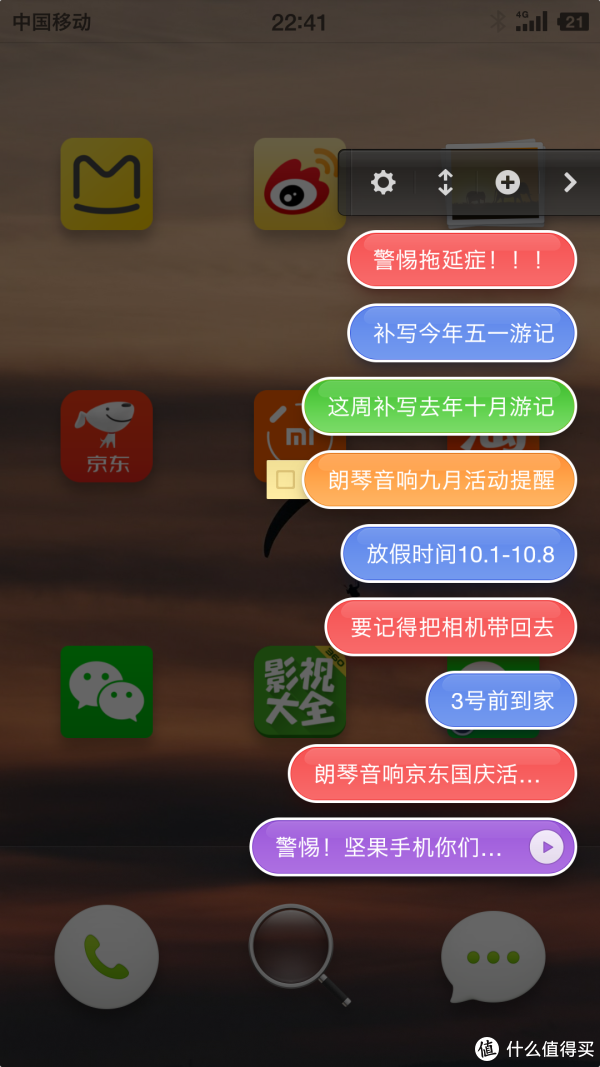Launch the yellow M mail app
600x1067 pixels.
point(107,184)
